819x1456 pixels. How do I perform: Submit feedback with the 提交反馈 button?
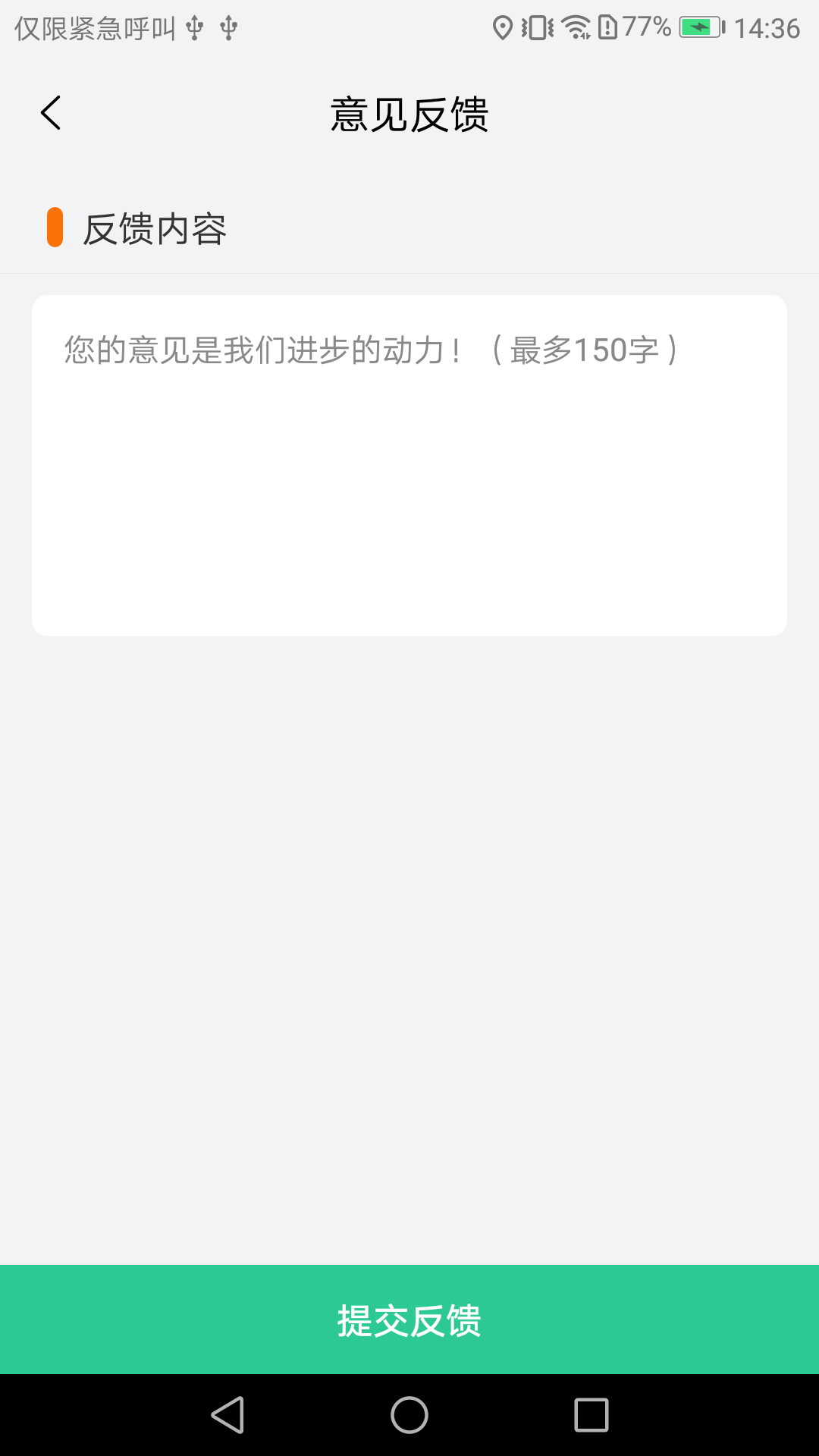click(409, 1319)
